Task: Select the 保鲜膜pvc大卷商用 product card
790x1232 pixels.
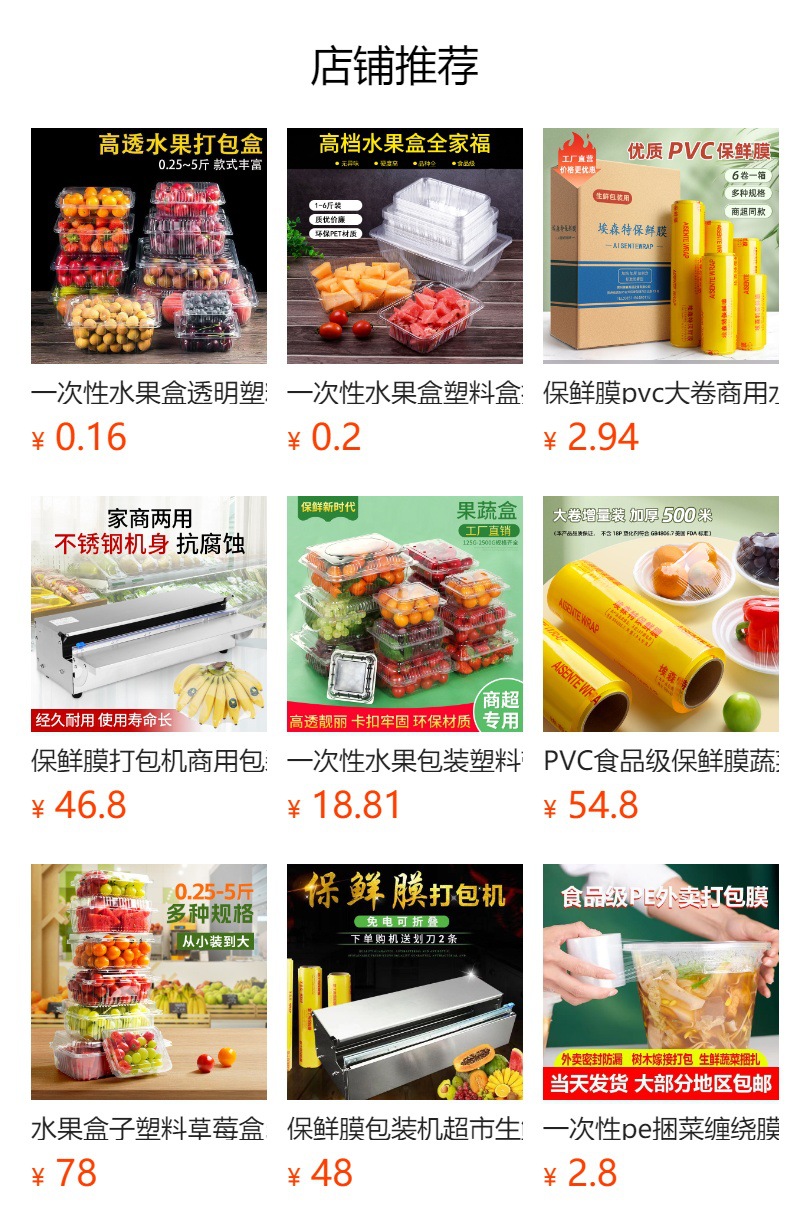Action: tap(660, 246)
